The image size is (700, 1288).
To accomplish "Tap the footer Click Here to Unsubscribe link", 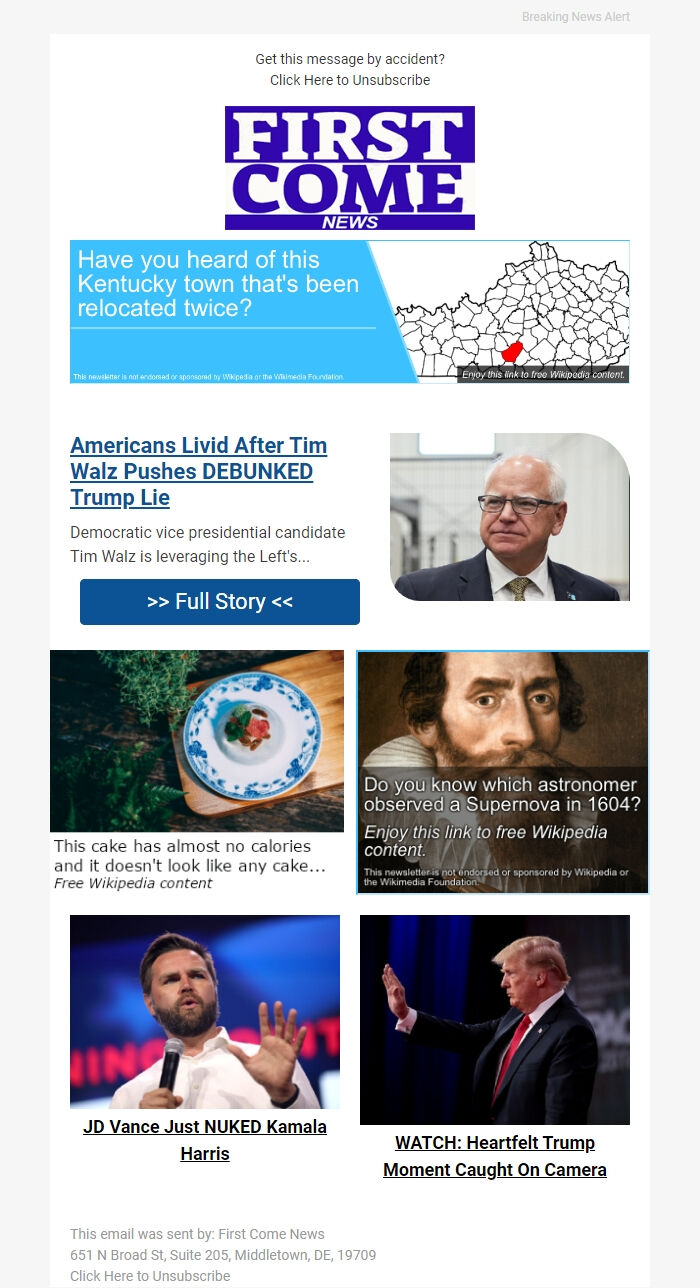I will click(x=150, y=1276).
